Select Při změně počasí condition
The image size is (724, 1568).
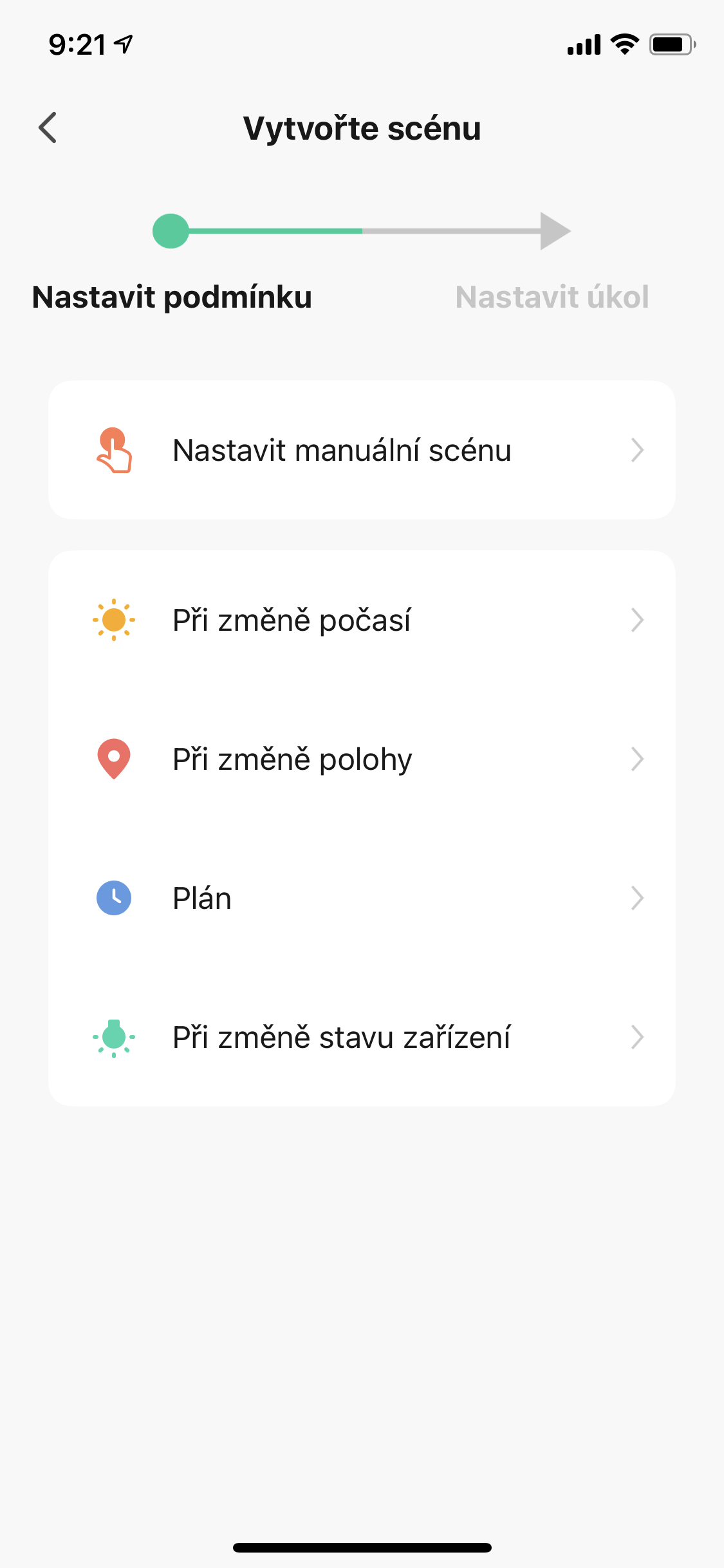pyautogui.click(x=361, y=620)
